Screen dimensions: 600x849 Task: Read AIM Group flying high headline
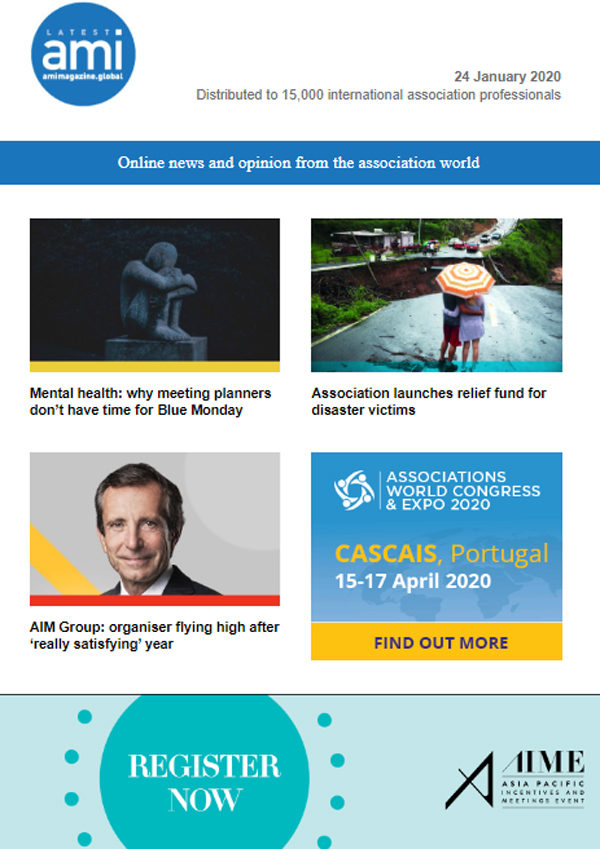point(154,636)
